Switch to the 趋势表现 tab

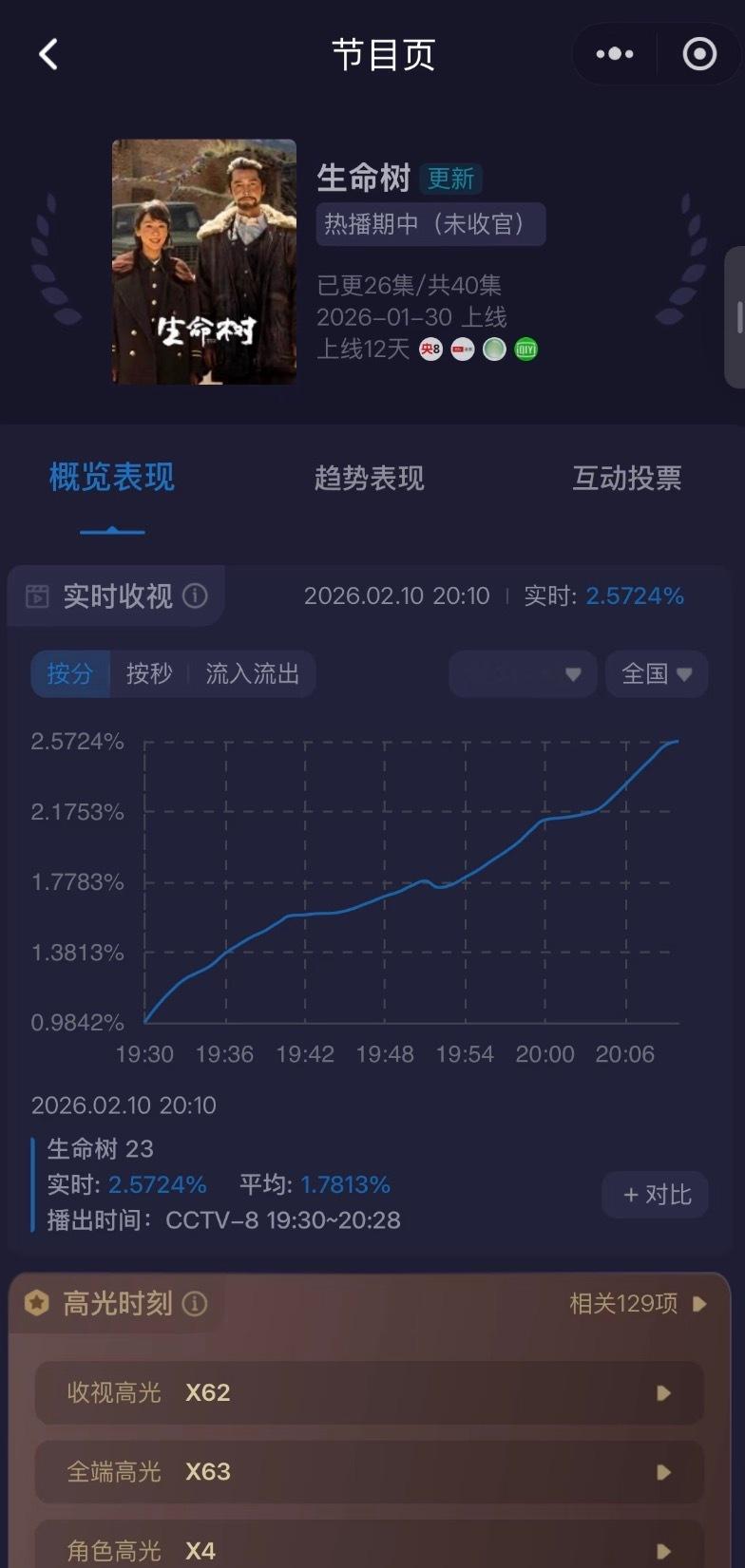[369, 479]
